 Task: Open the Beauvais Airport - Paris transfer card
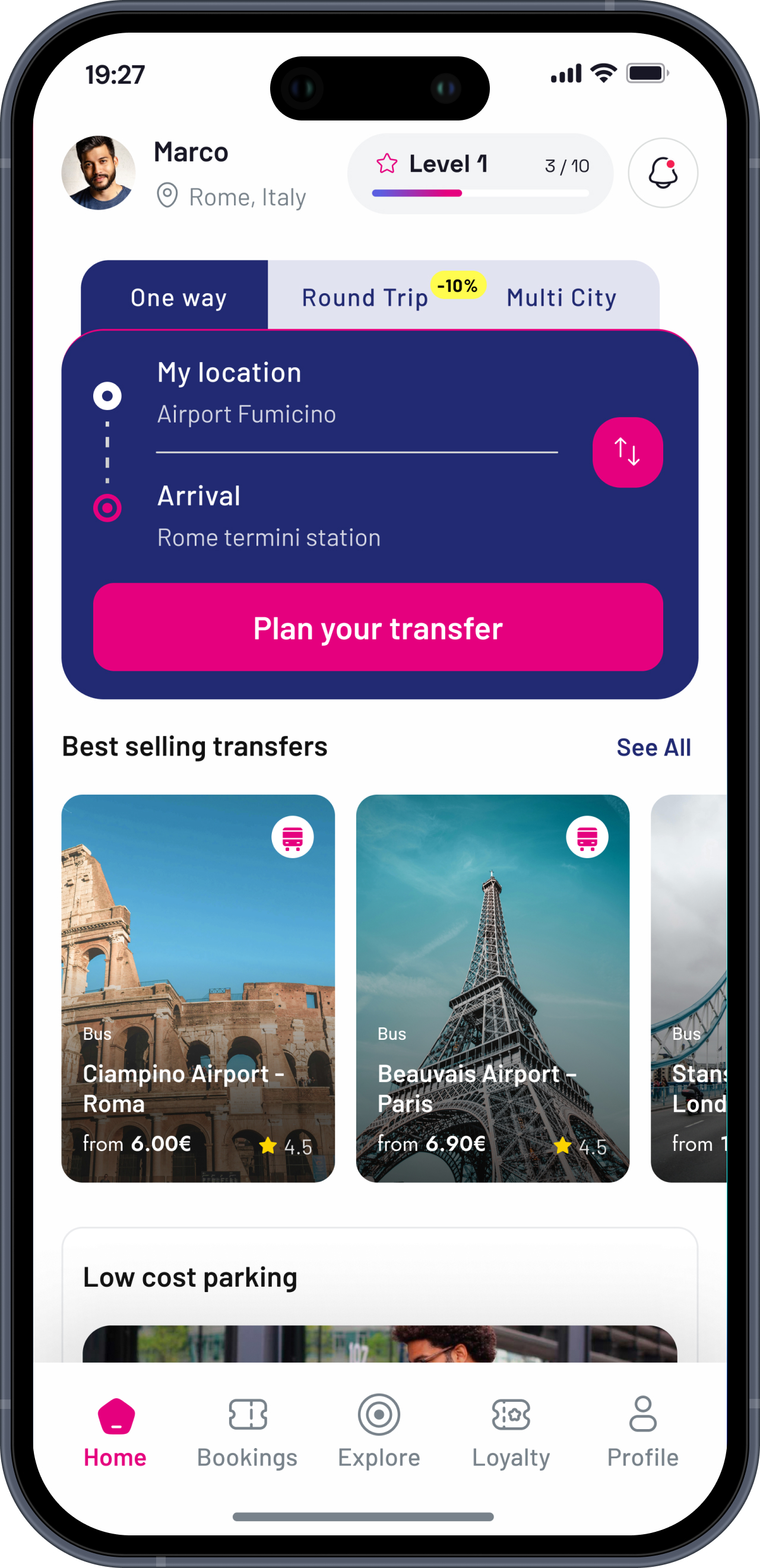[x=493, y=989]
